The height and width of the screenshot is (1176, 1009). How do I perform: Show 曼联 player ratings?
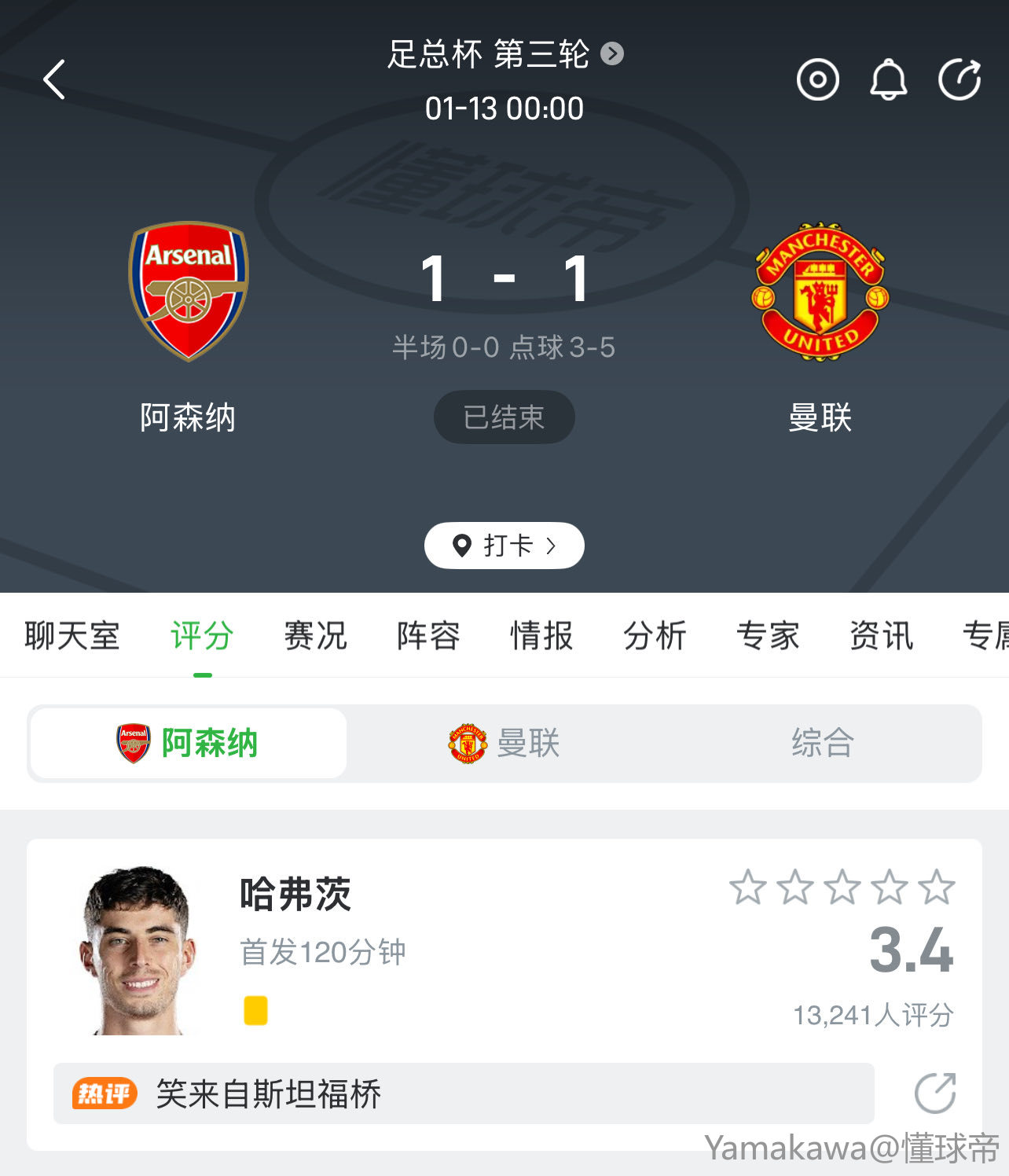click(504, 744)
